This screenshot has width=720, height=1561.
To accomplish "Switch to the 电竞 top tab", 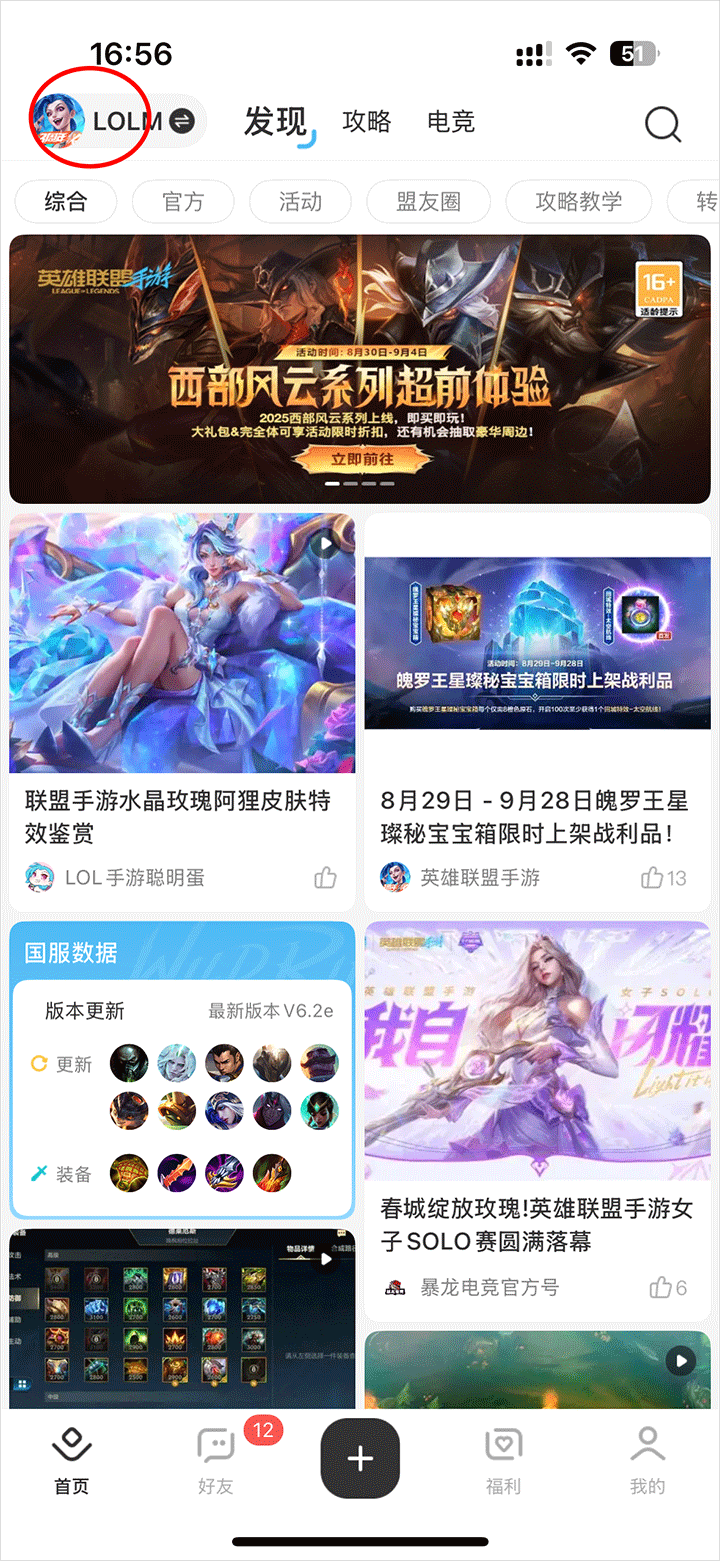I will (x=451, y=122).
